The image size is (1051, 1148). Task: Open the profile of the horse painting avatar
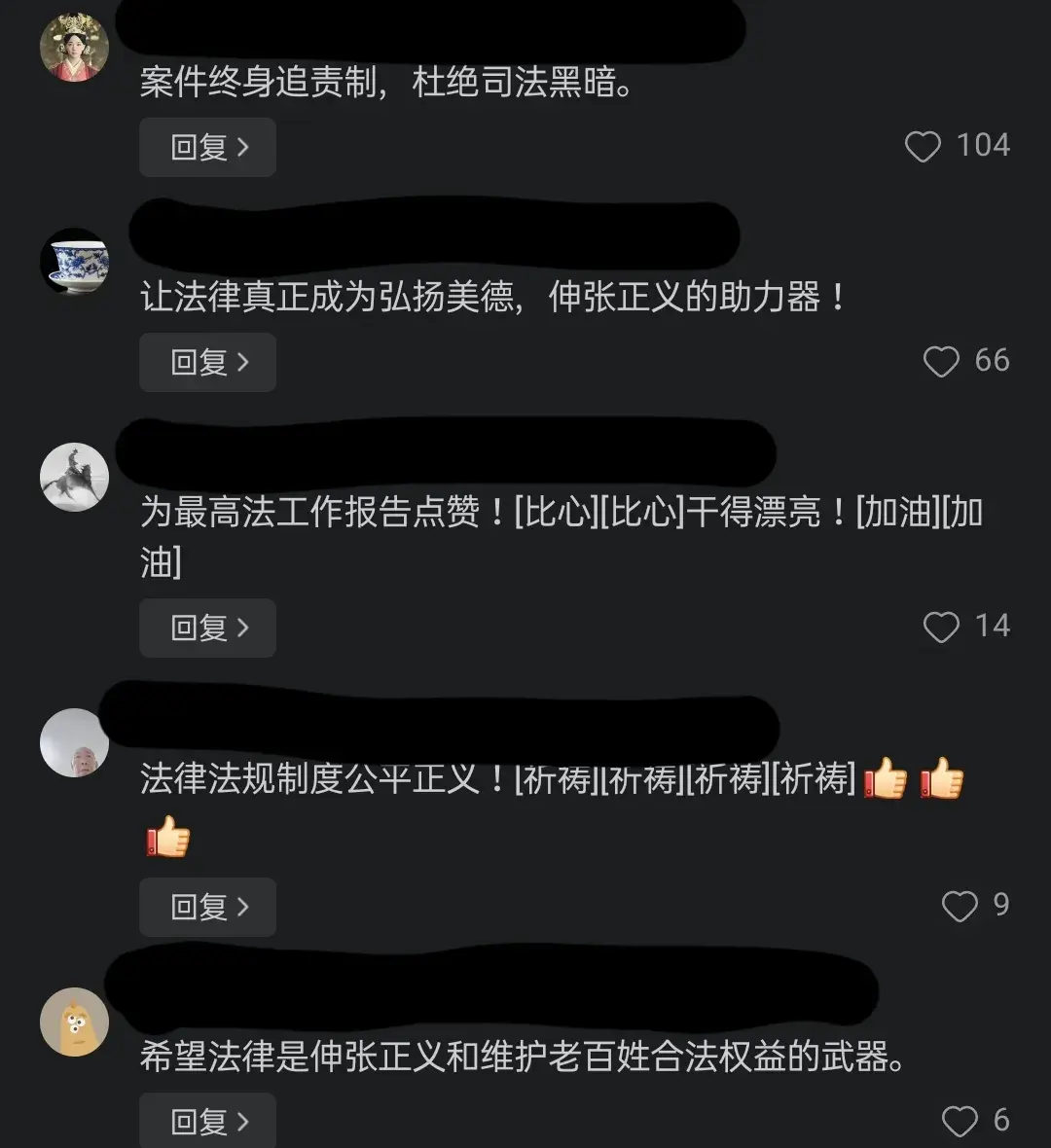[75, 478]
